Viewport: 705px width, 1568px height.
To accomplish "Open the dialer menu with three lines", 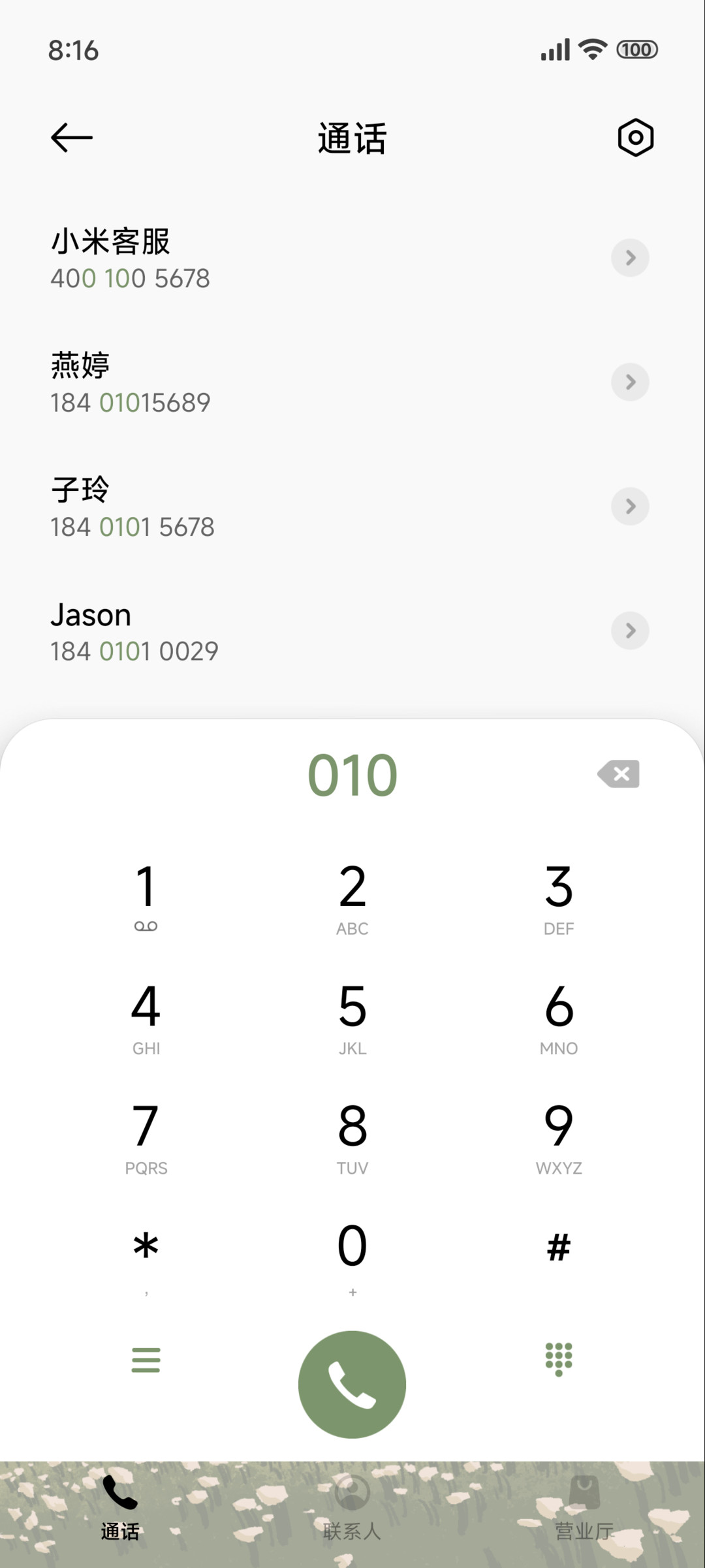I will [x=146, y=1360].
